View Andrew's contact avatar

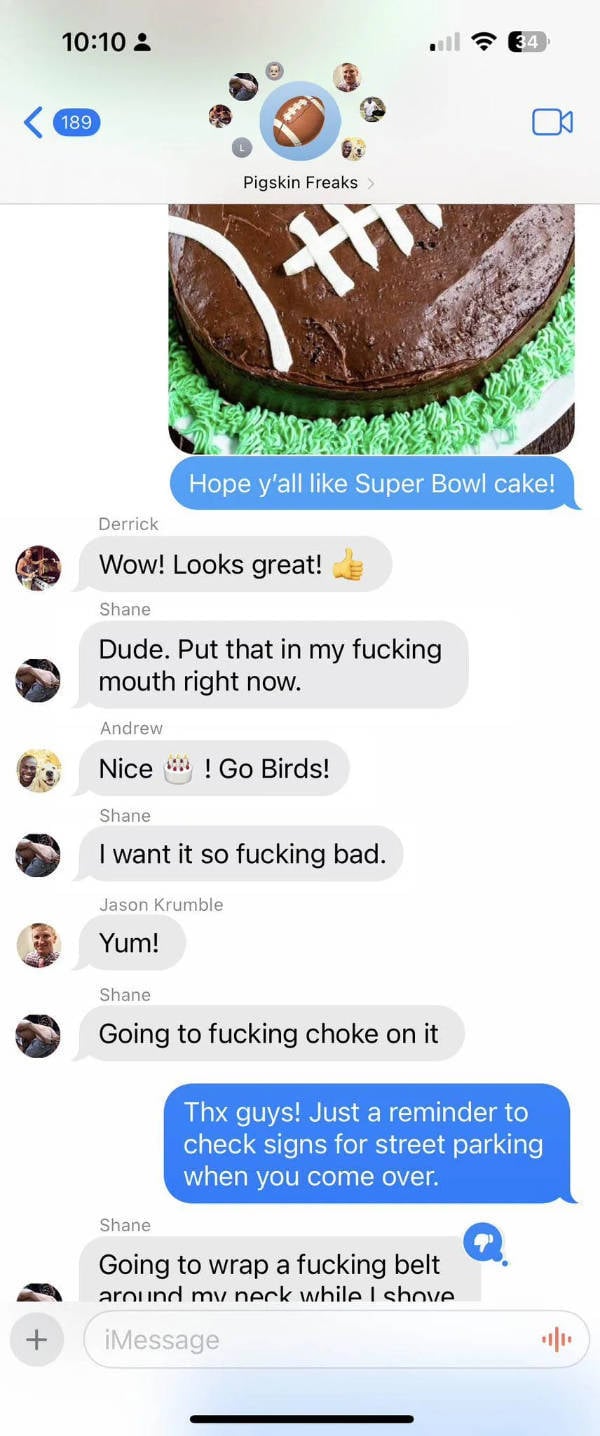click(x=38, y=770)
